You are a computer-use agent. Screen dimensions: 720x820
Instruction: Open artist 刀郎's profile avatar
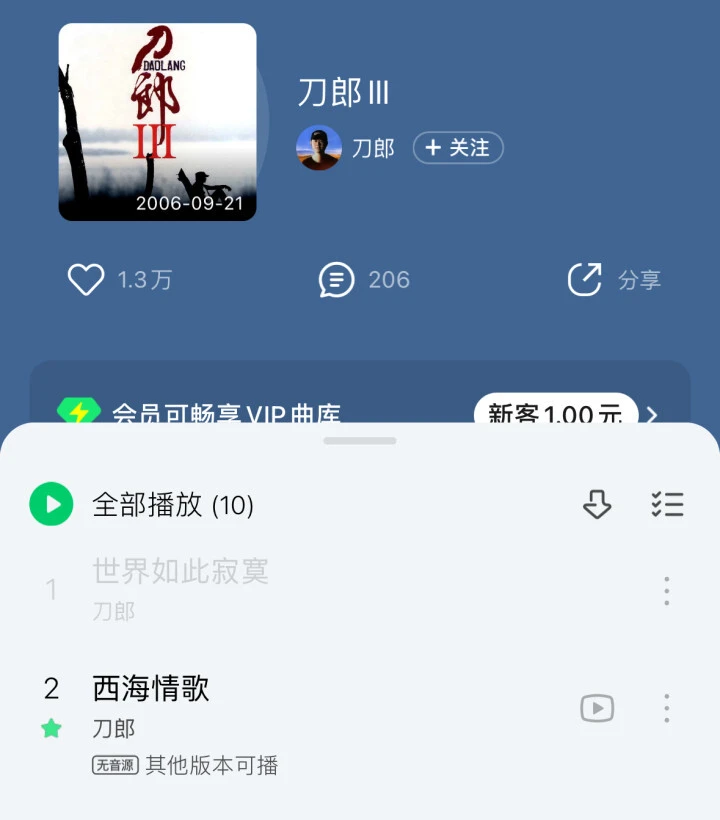319,148
